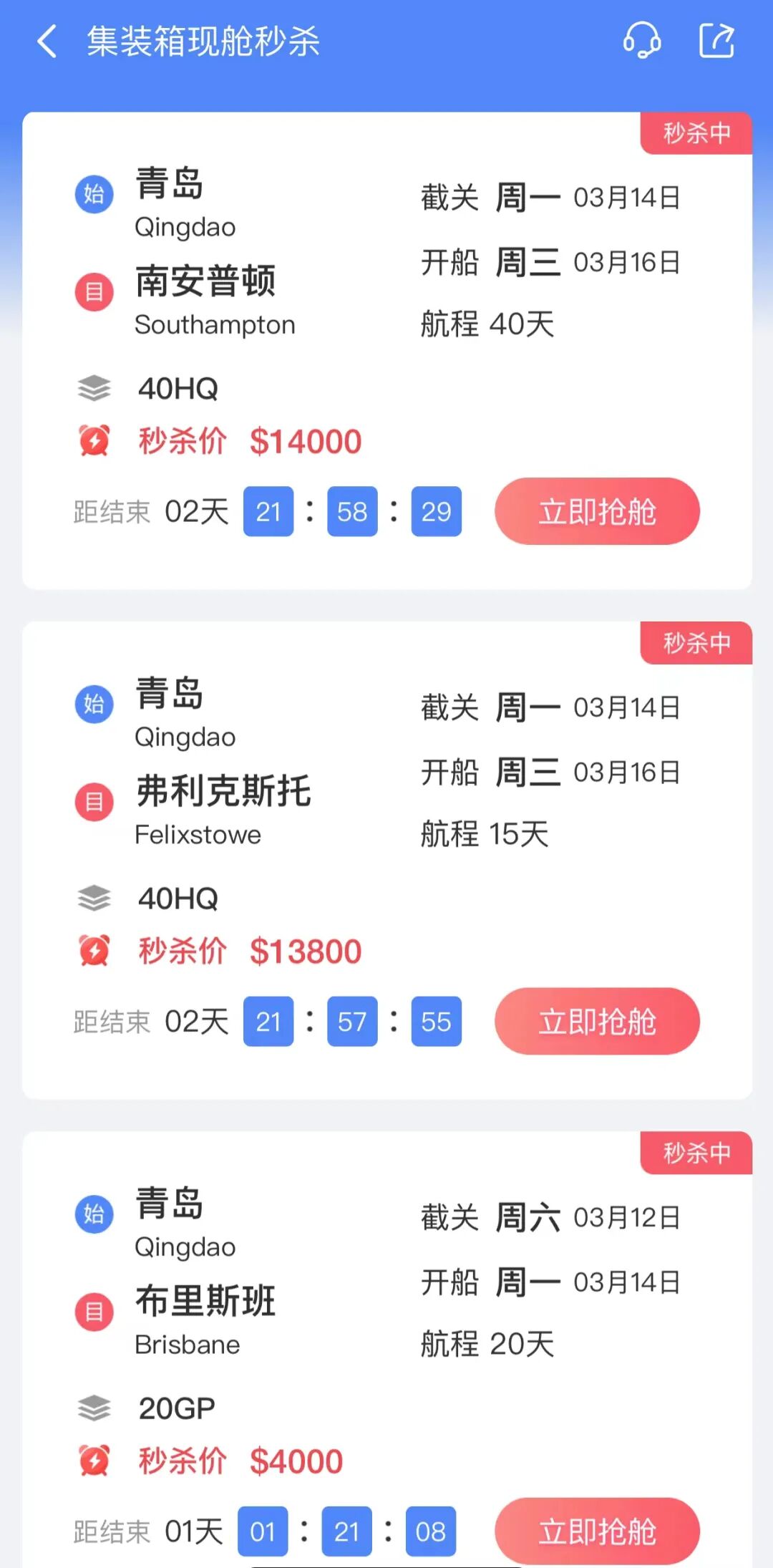Tap 立即抢舱 for the Southampton route

tap(597, 511)
